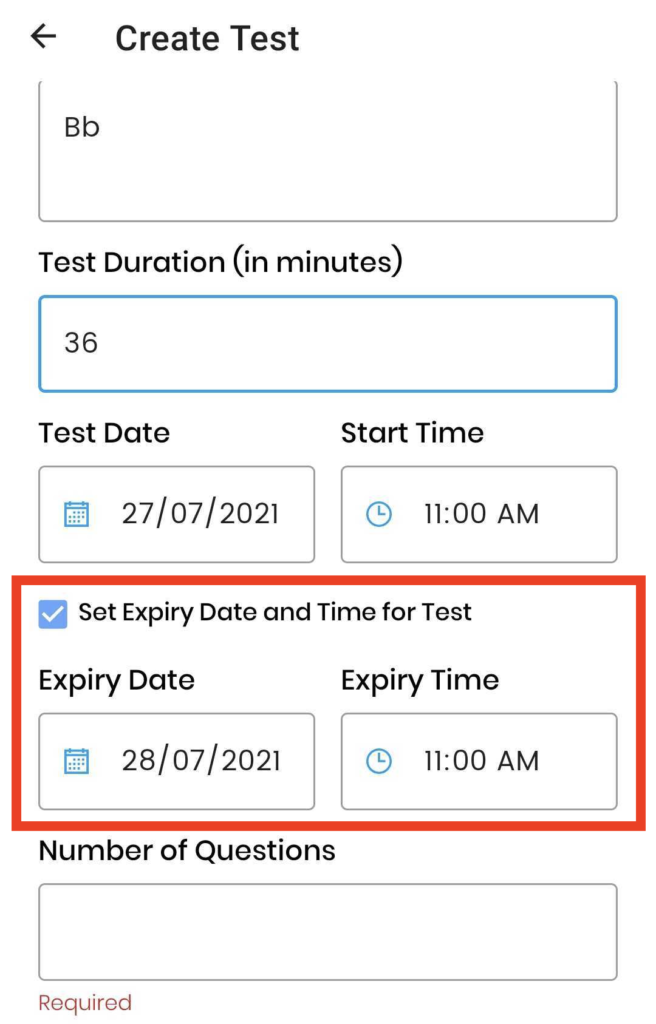Go back from Create Test
656x1024 pixels.
[44, 37]
